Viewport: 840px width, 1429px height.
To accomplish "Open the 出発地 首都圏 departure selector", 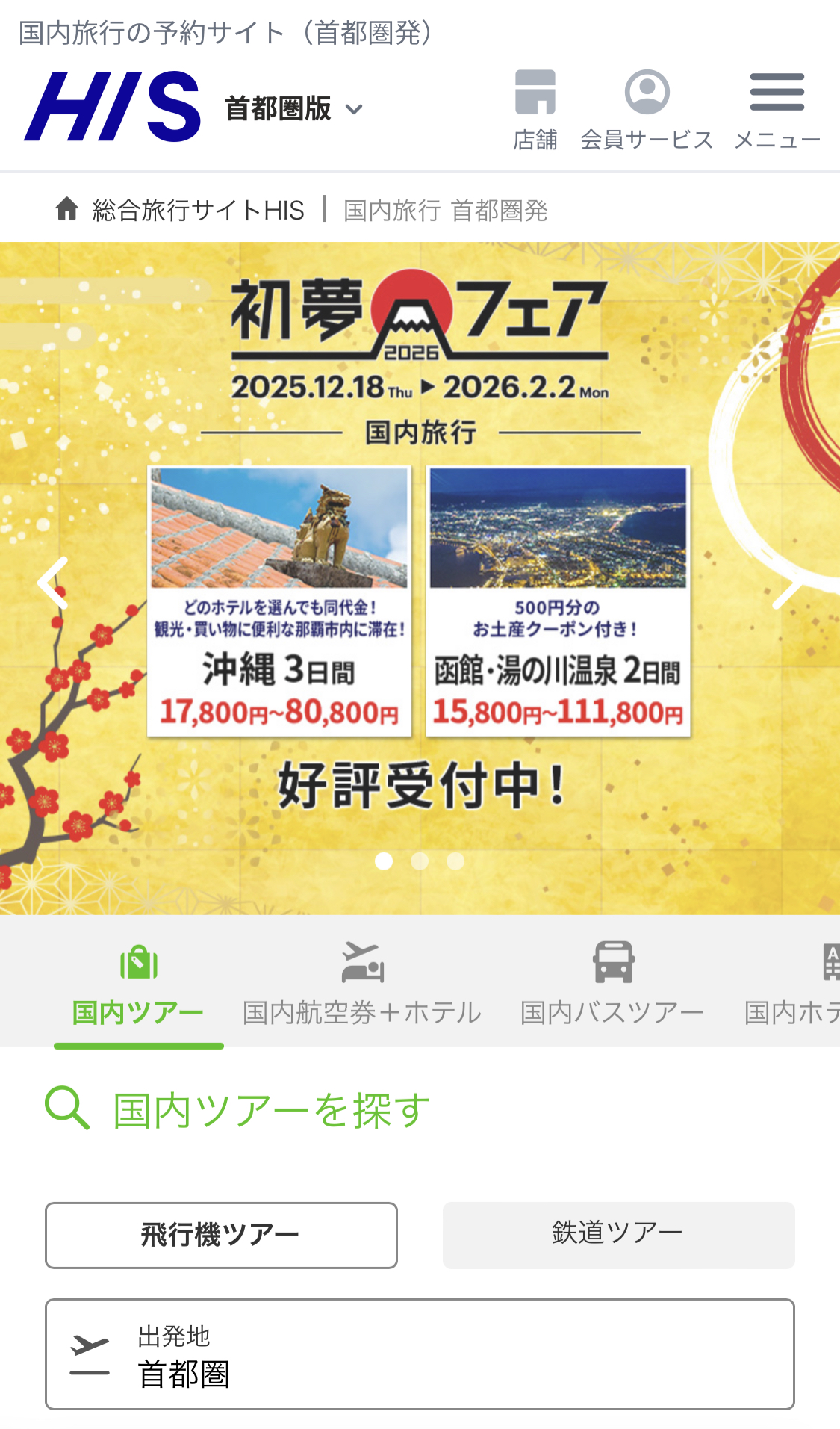I will coord(420,1354).
